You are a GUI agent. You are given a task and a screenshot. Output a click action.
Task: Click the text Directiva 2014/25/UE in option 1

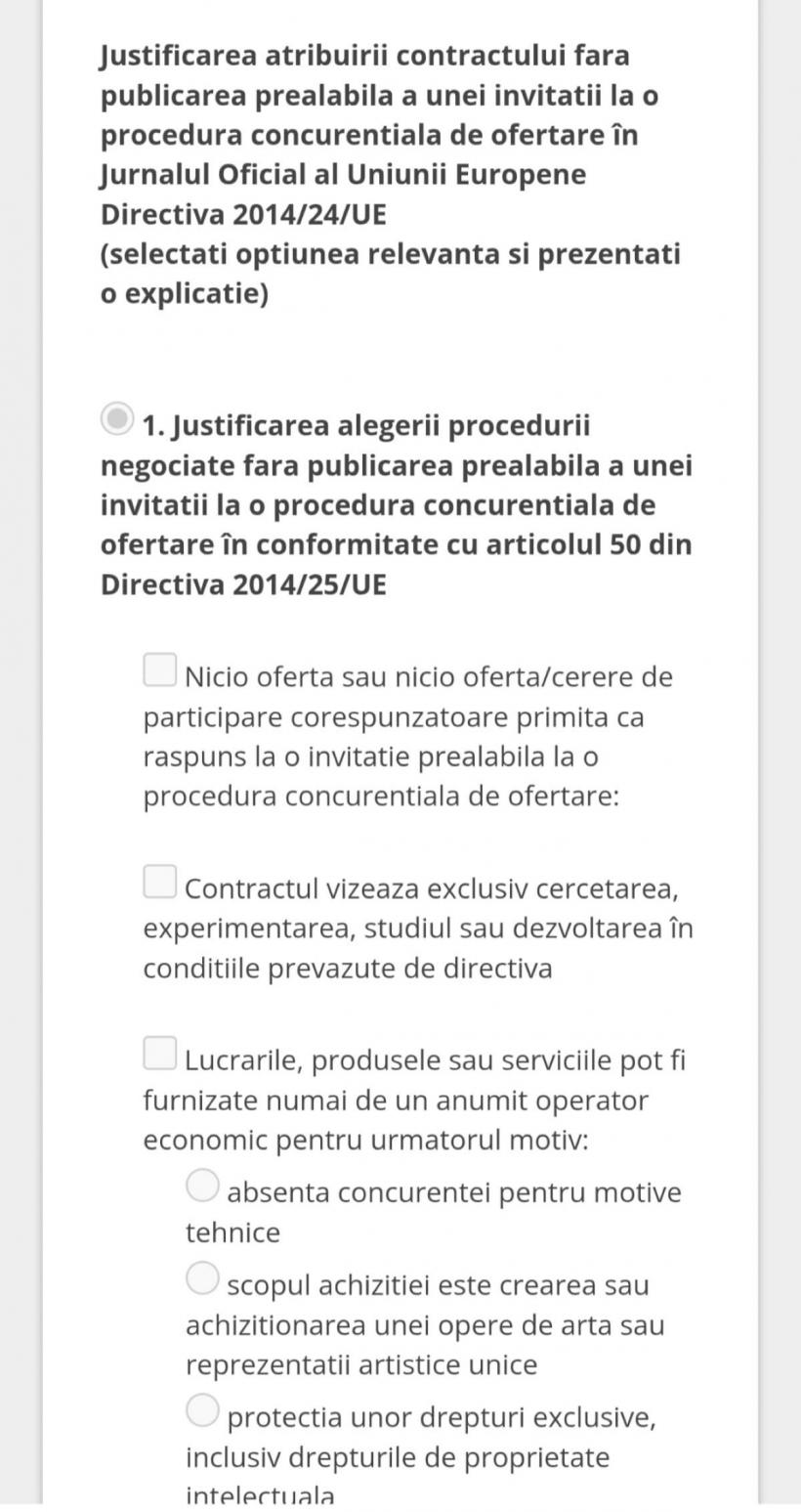(x=244, y=584)
